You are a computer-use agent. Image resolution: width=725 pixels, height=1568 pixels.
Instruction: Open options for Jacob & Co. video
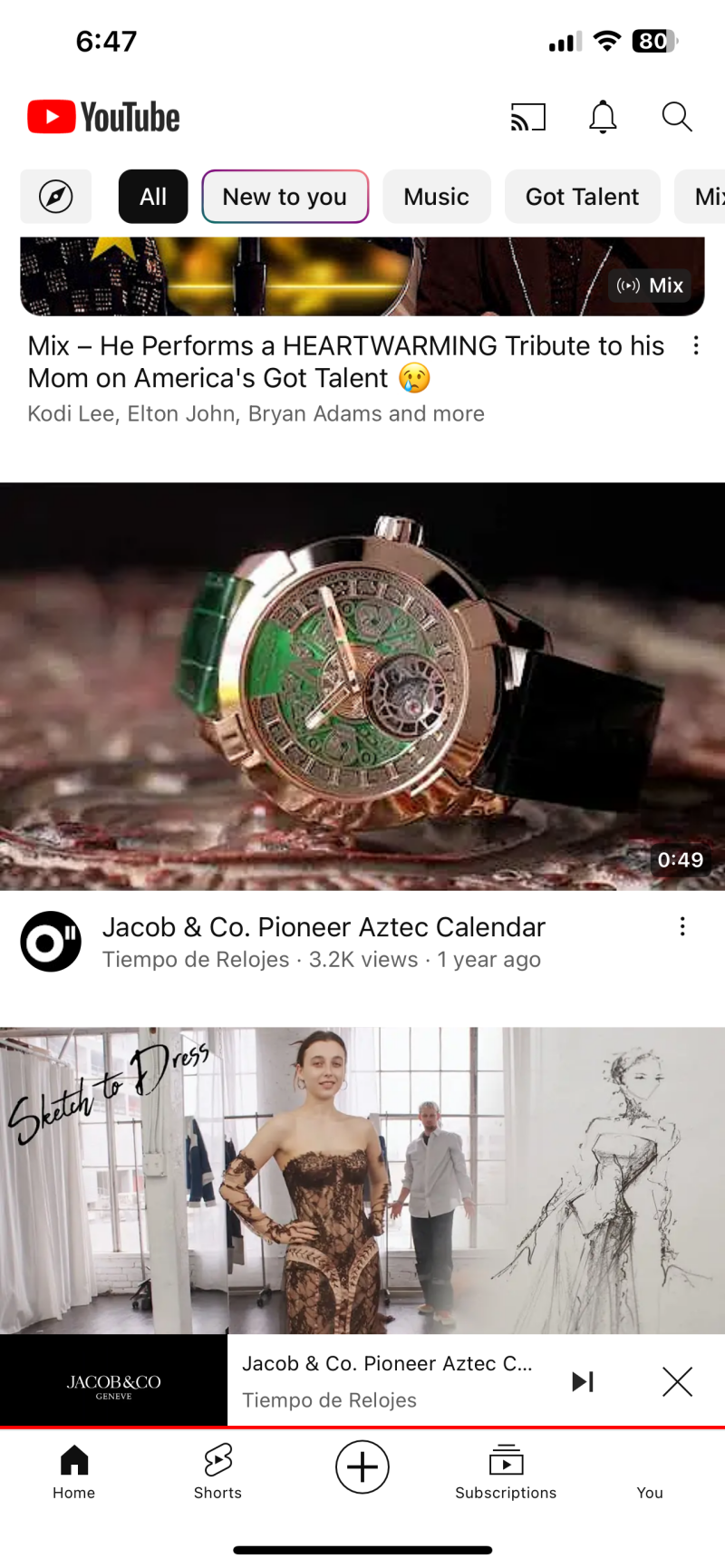click(682, 926)
